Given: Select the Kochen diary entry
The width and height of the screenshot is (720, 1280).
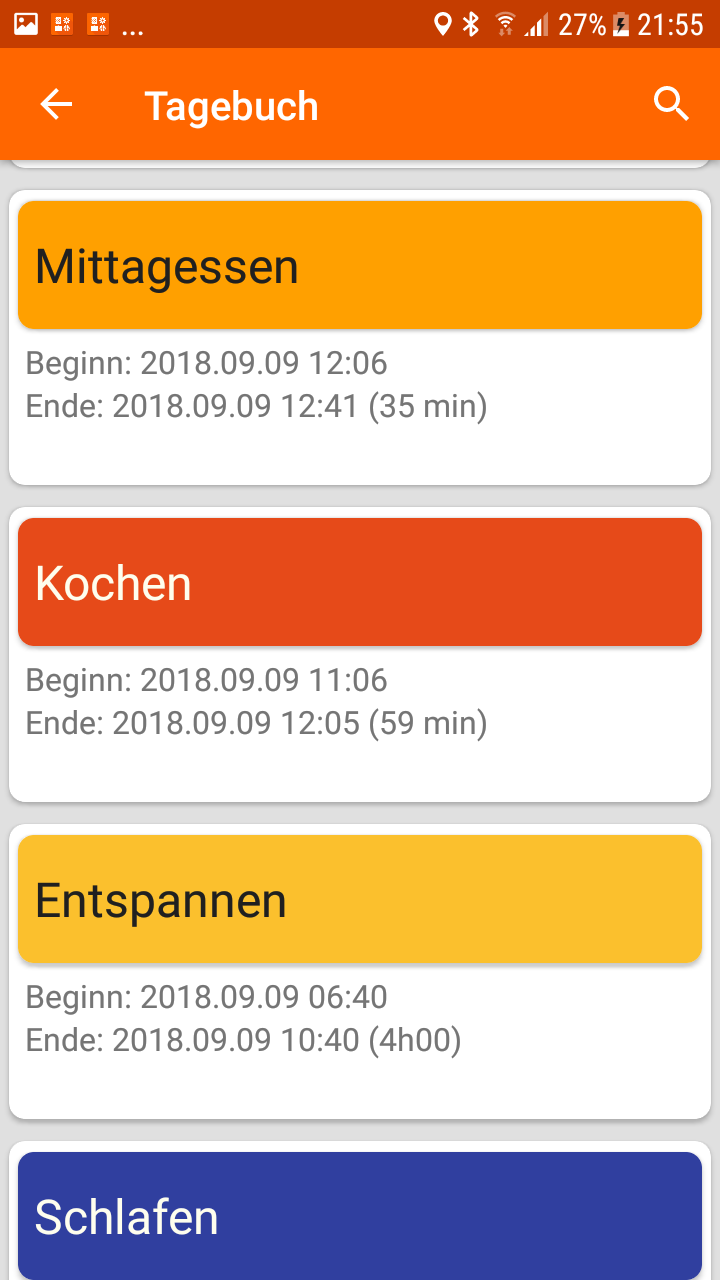Looking at the screenshot, I should coord(360,582).
